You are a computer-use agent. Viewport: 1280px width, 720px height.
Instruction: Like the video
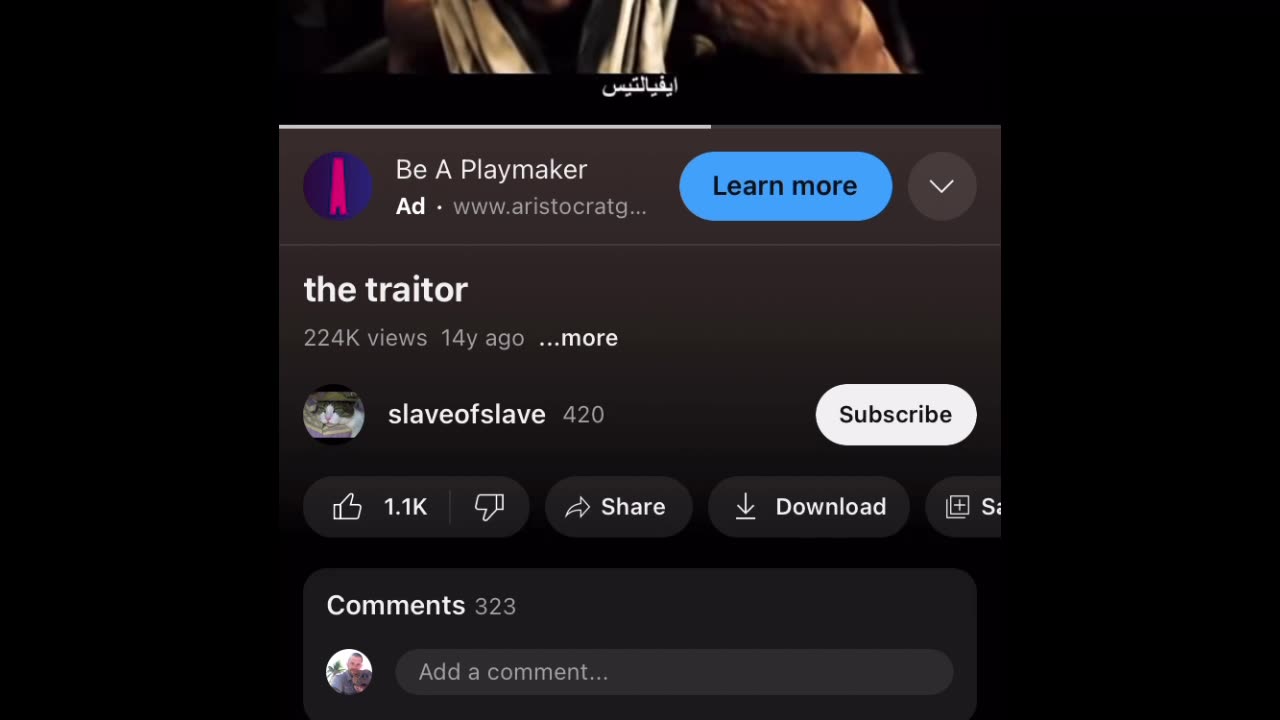(x=378, y=507)
